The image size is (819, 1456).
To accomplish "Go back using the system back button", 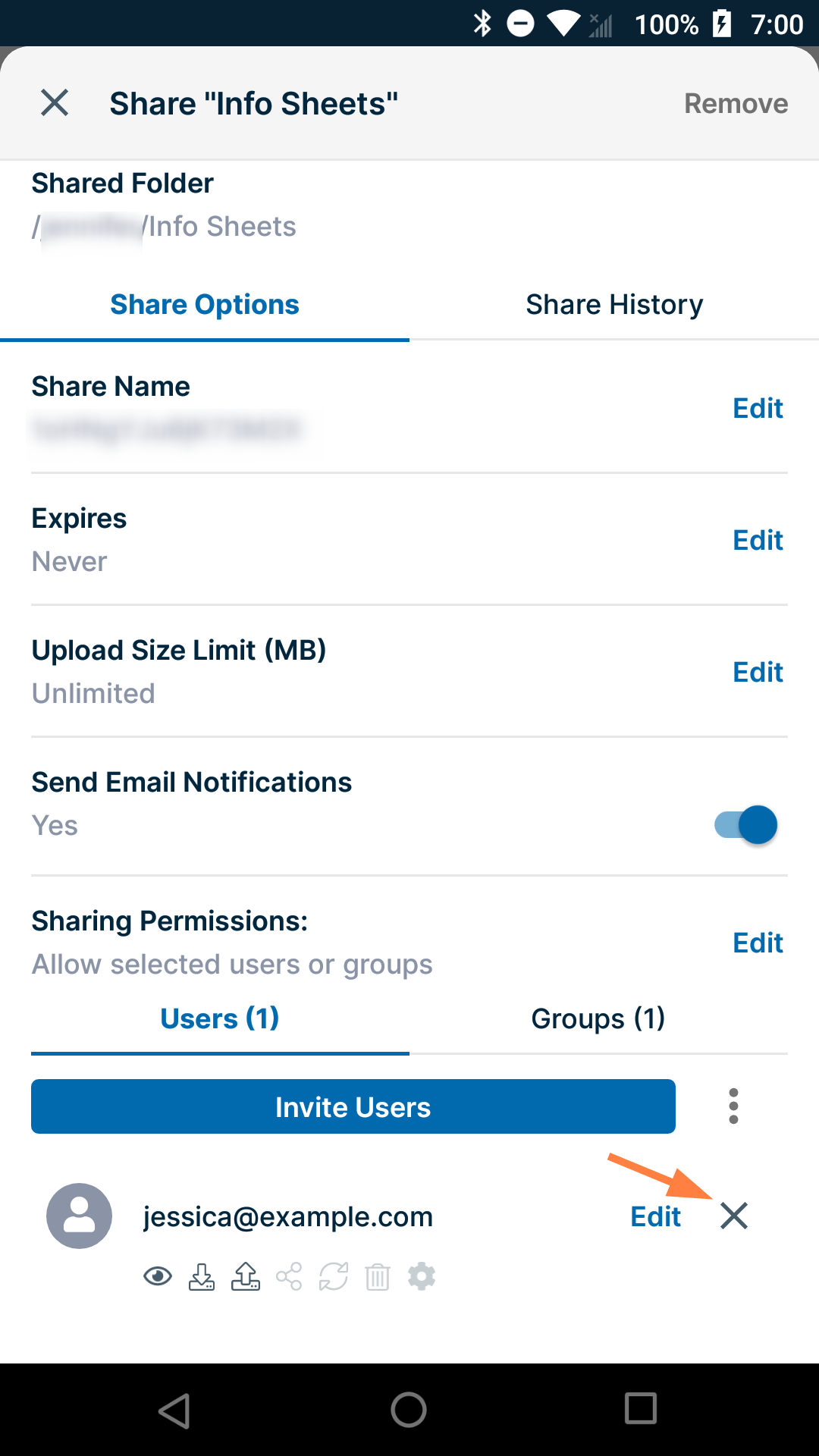I will [x=174, y=1410].
